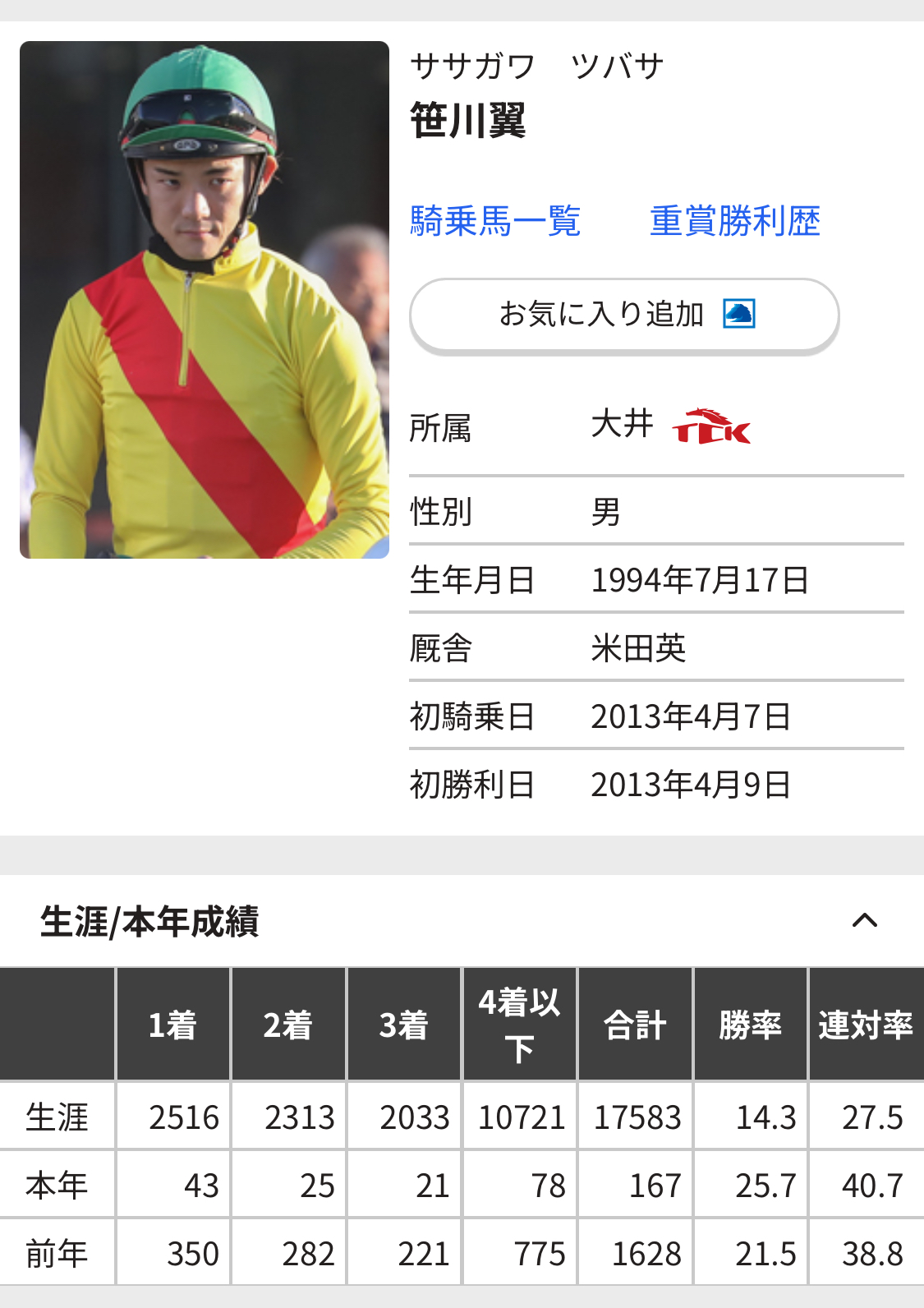Collapse the 生涯/本年成績 section
The width and height of the screenshot is (924, 1308).
(x=864, y=920)
